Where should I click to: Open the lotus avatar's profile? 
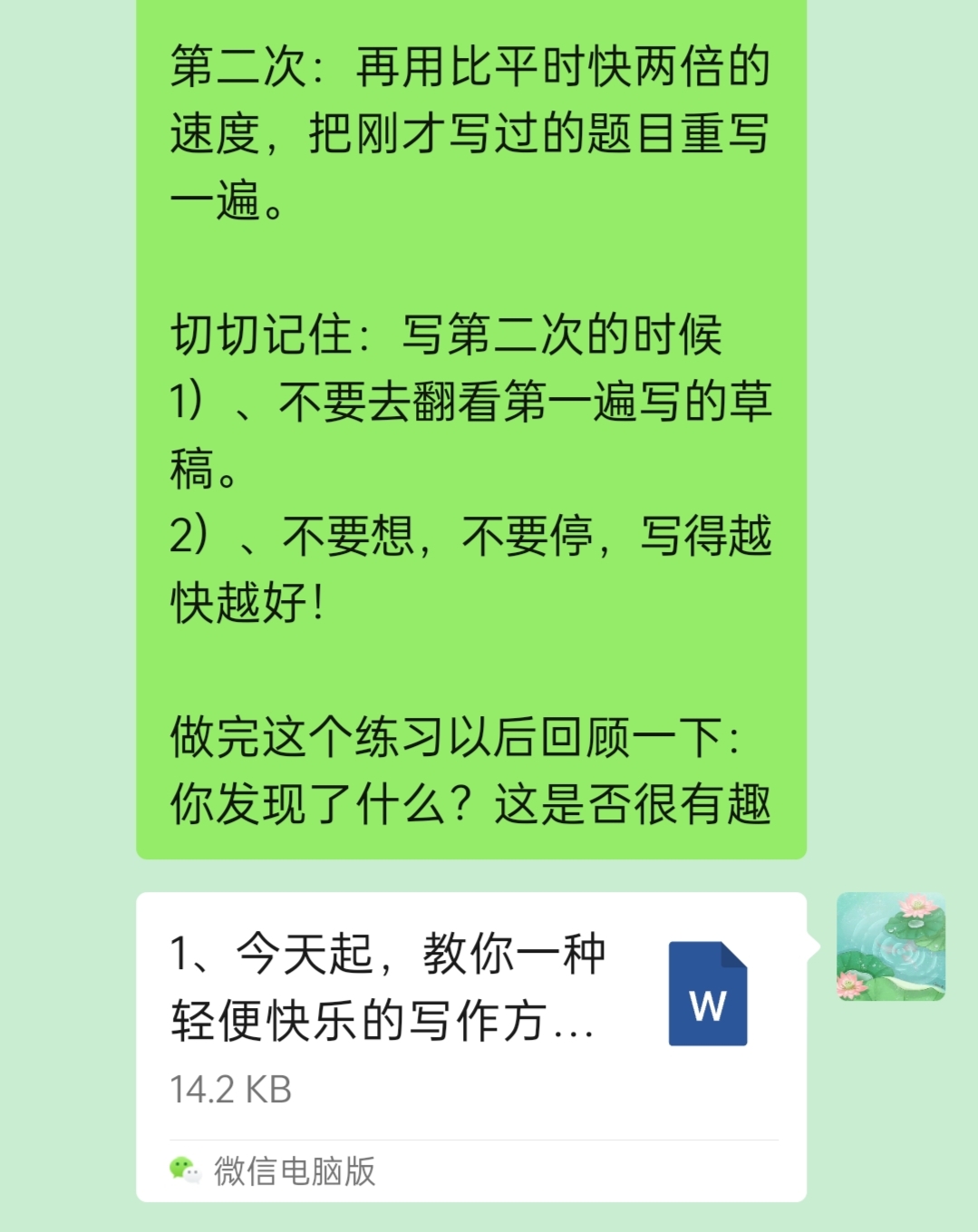[x=890, y=946]
